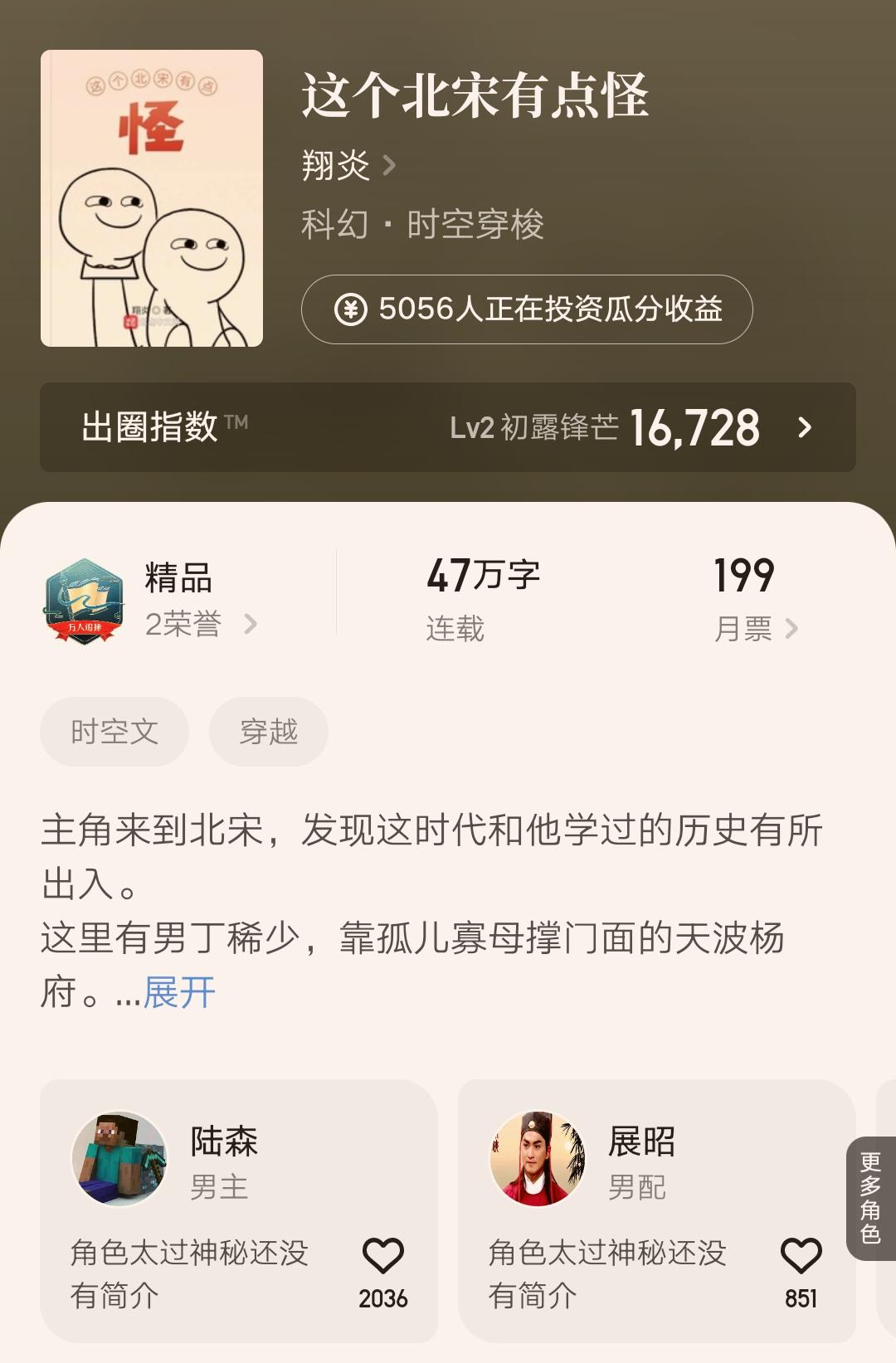Open the 科幻·时空穿梭 category
The height and width of the screenshot is (1363, 896).
421,225
